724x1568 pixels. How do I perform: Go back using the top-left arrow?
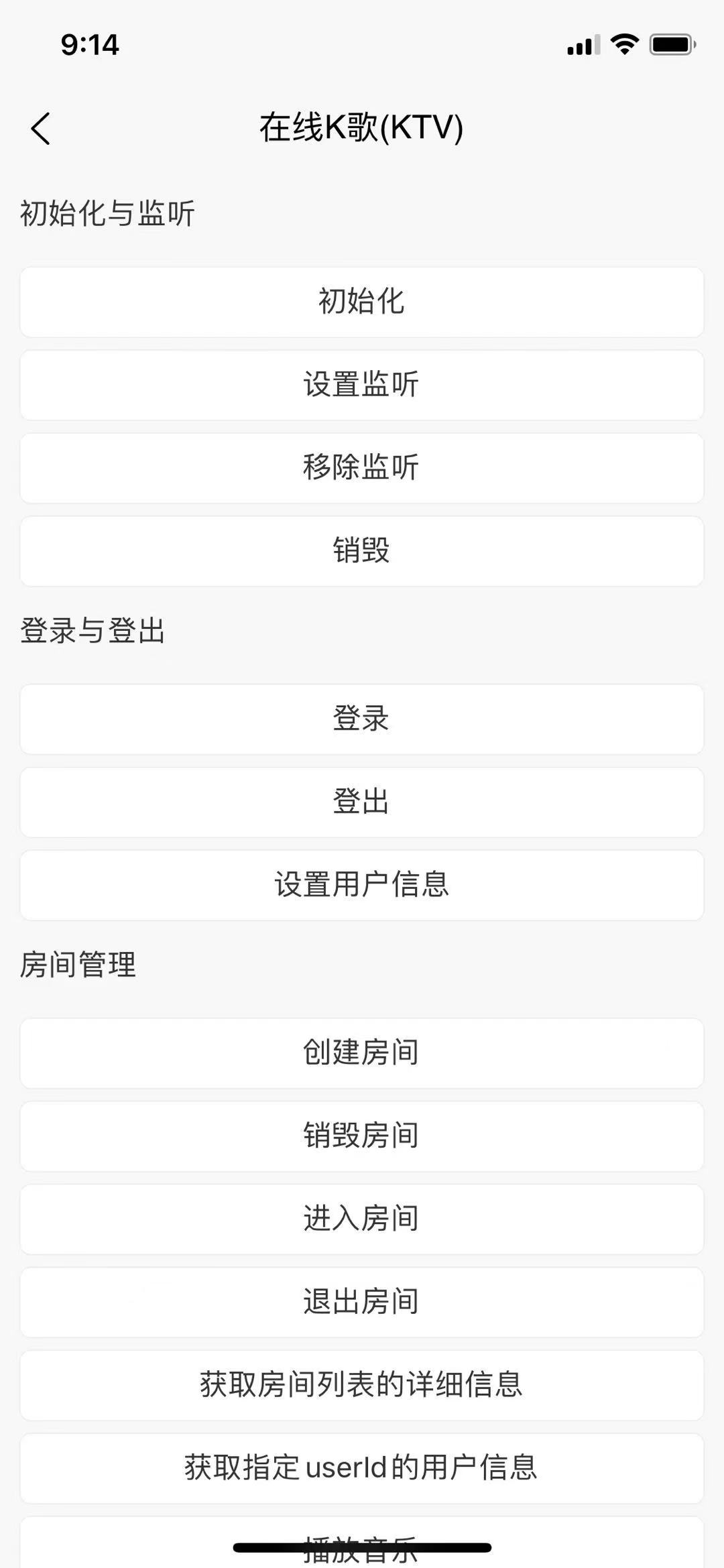coord(41,128)
